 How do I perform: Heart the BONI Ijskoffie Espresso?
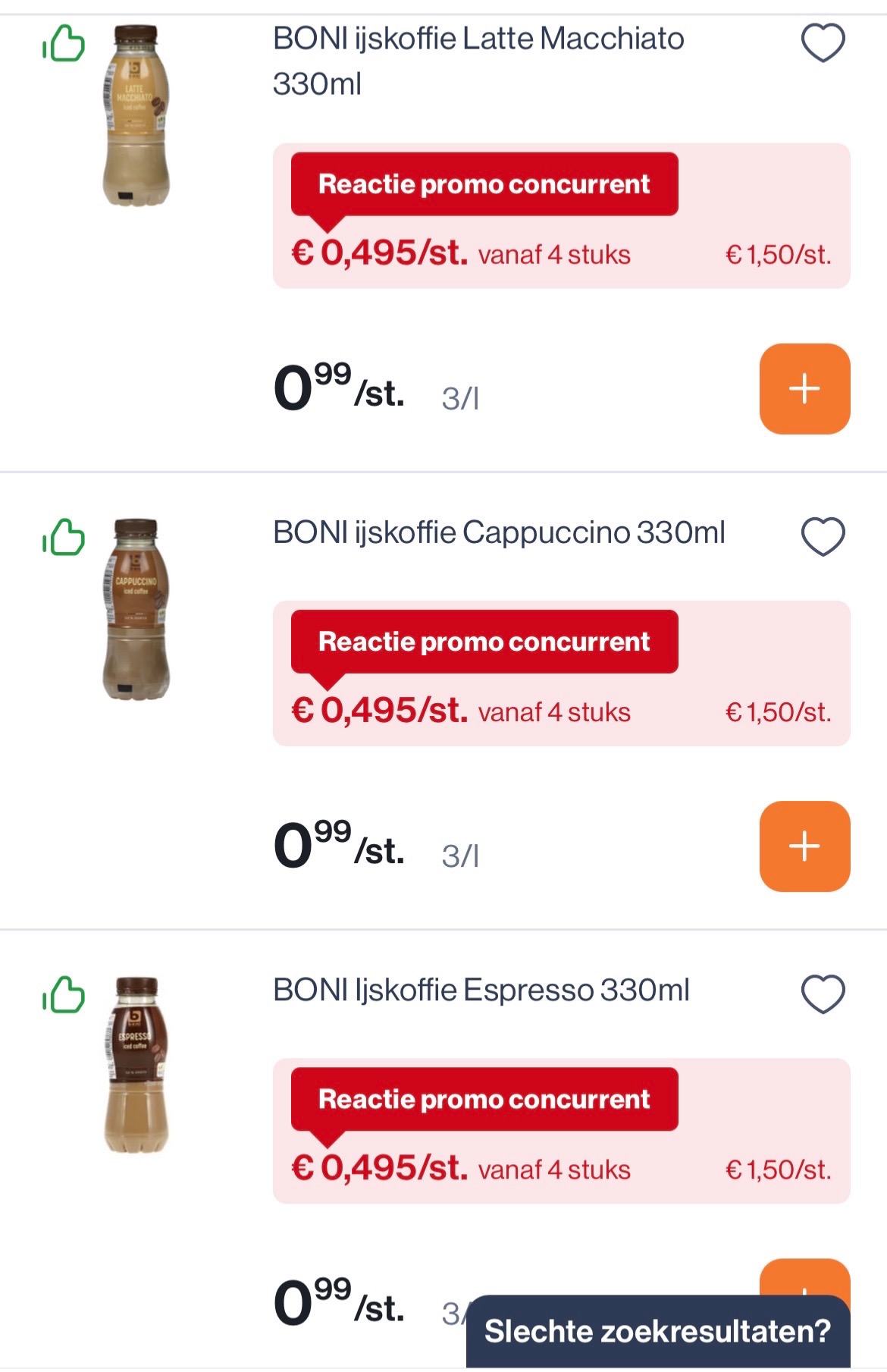(x=823, y=994)
